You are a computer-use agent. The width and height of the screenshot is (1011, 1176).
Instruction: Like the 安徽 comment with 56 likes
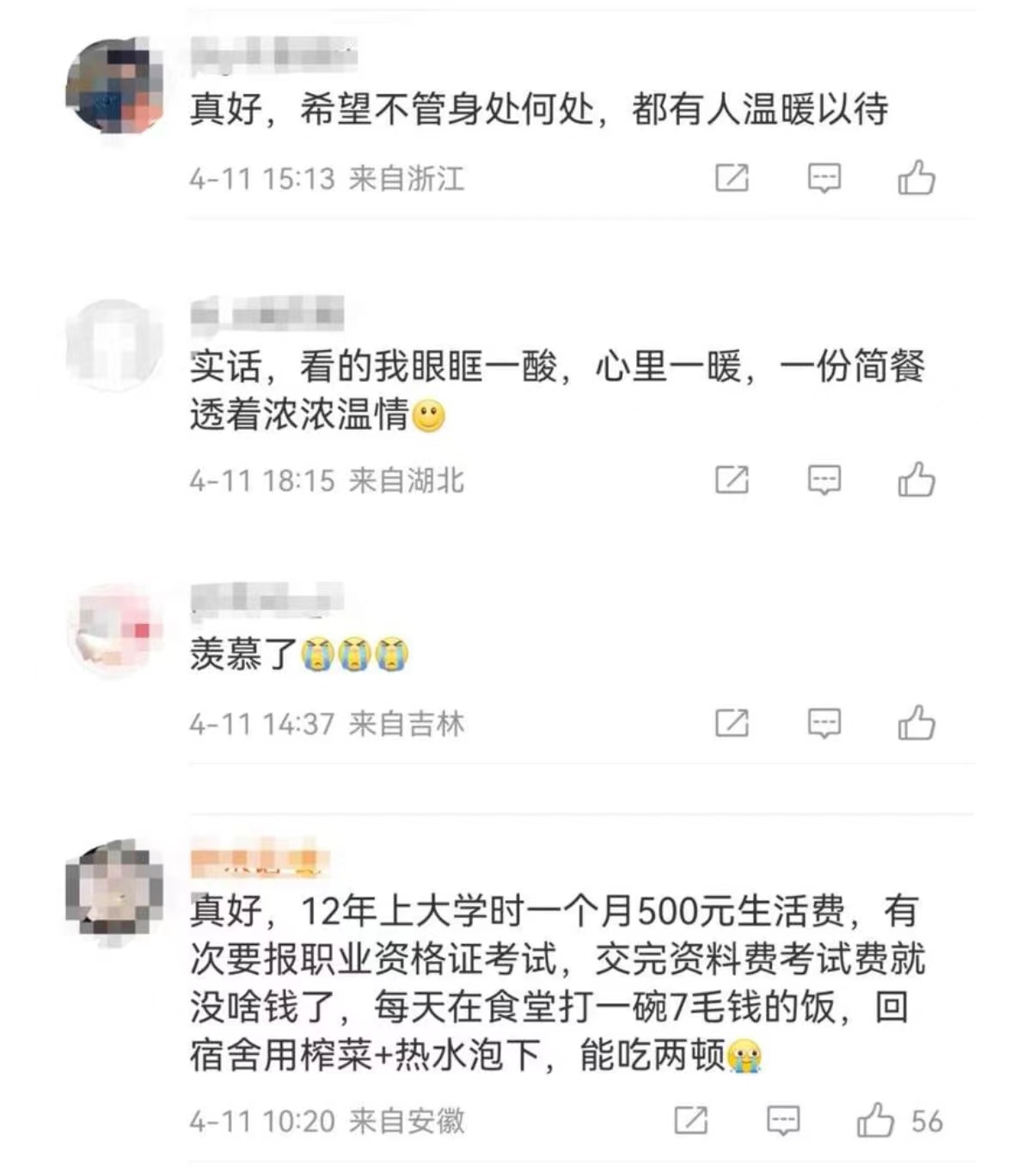coord(876,1121)
